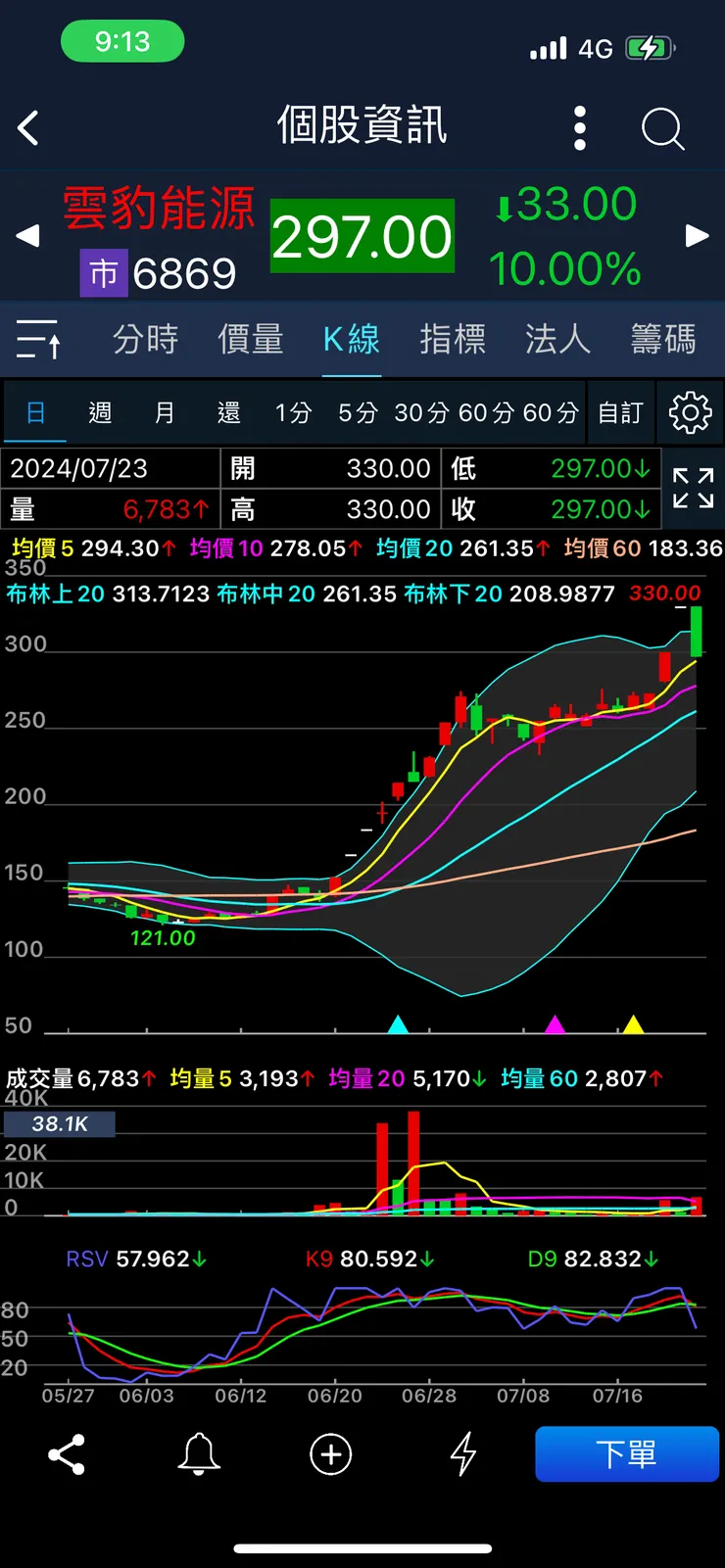
Task: Switch to the 價量 tab
Action: [251, 340]
